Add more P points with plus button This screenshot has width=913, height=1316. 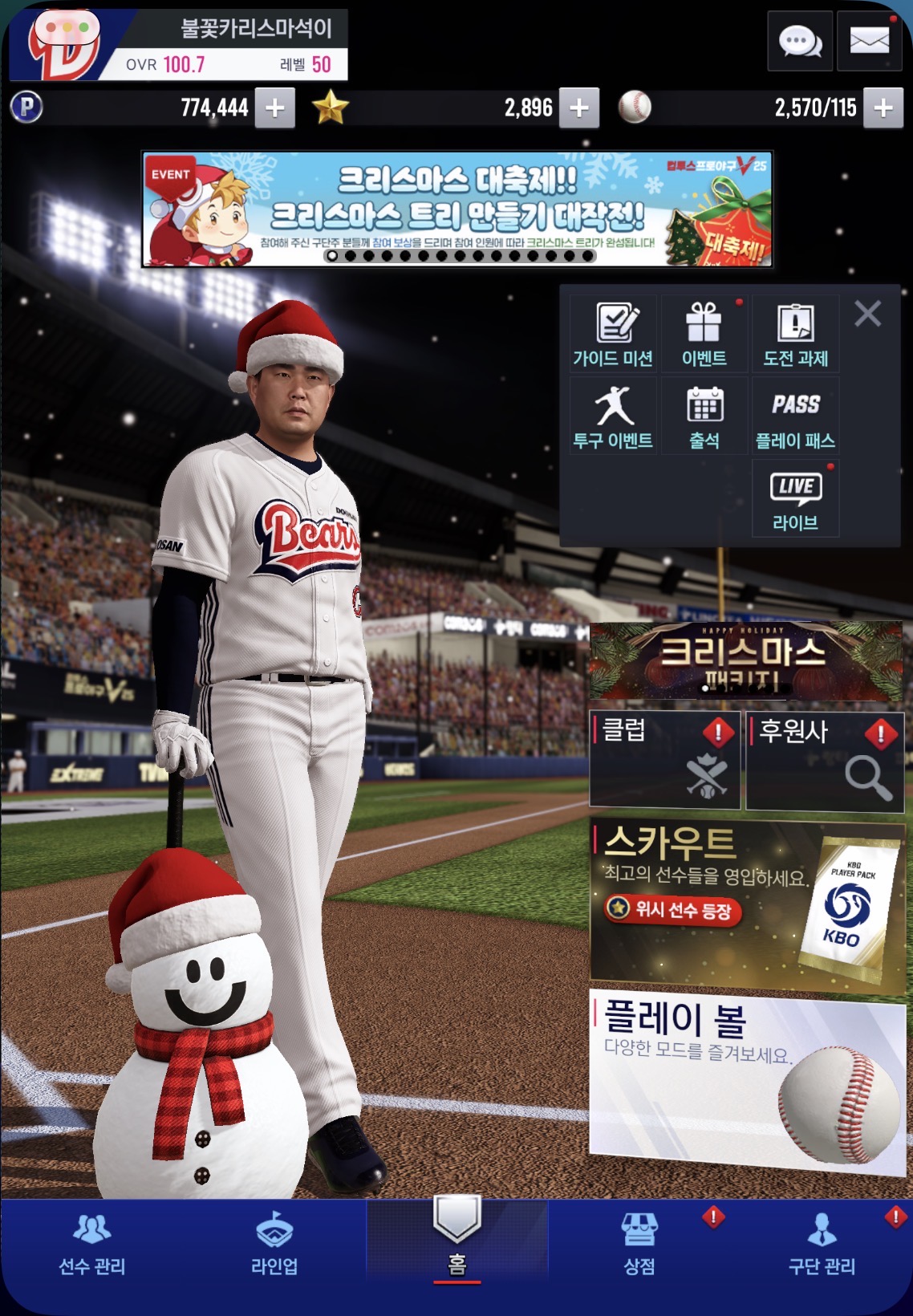pos(275,108)
